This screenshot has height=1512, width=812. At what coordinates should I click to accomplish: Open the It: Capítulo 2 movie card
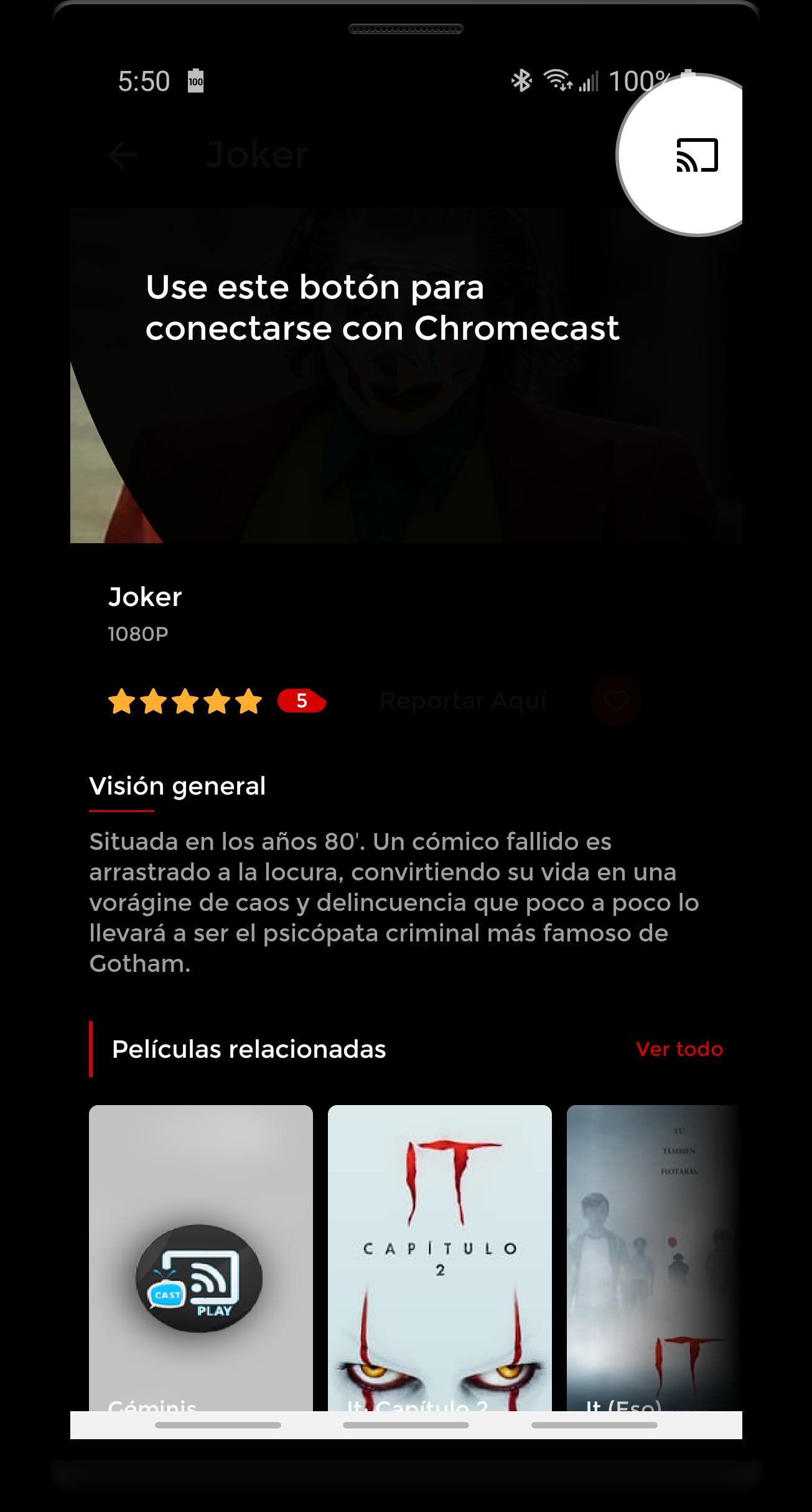(439, 1257)
